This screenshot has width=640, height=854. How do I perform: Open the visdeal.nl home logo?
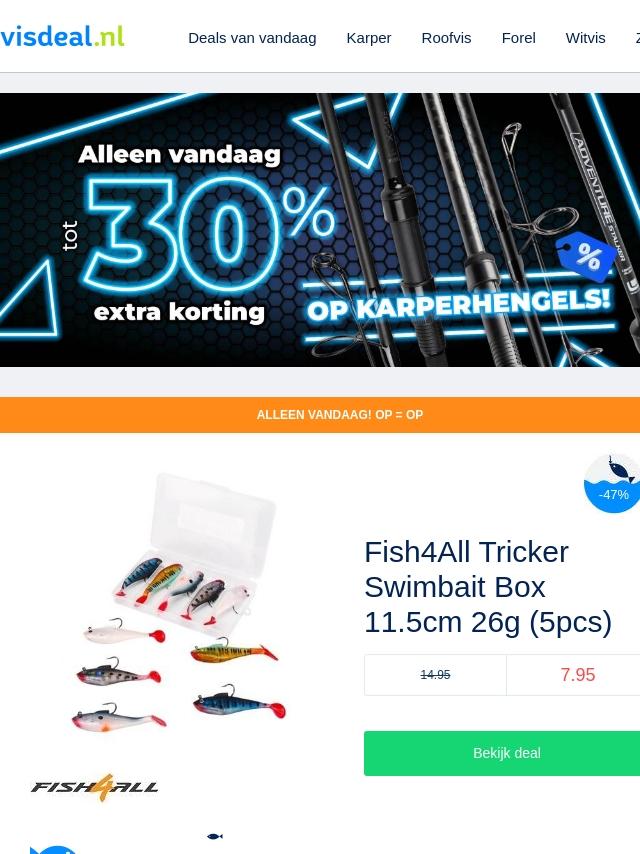62,36
